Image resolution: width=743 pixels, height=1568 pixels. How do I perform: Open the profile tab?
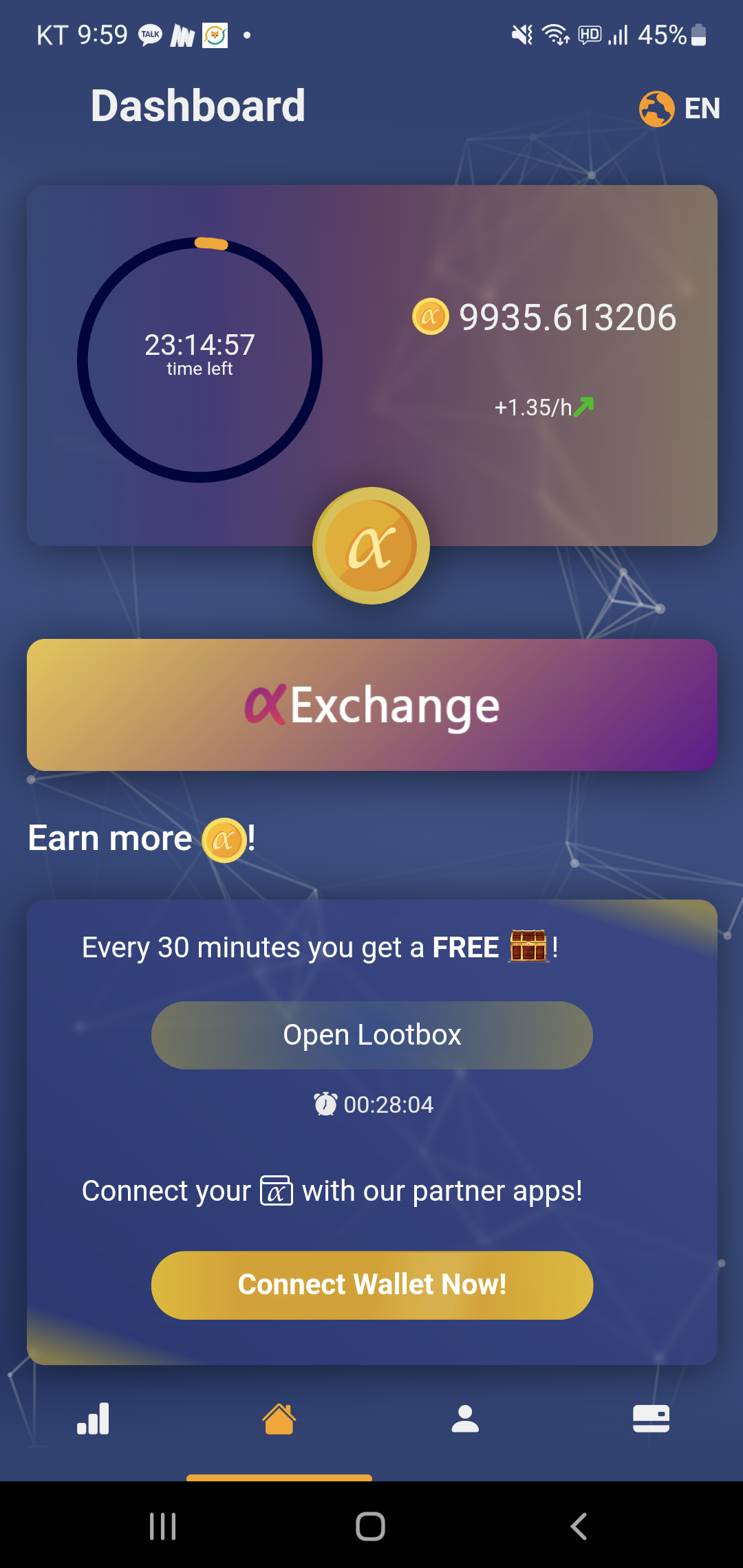click(x=465, y=1418)
